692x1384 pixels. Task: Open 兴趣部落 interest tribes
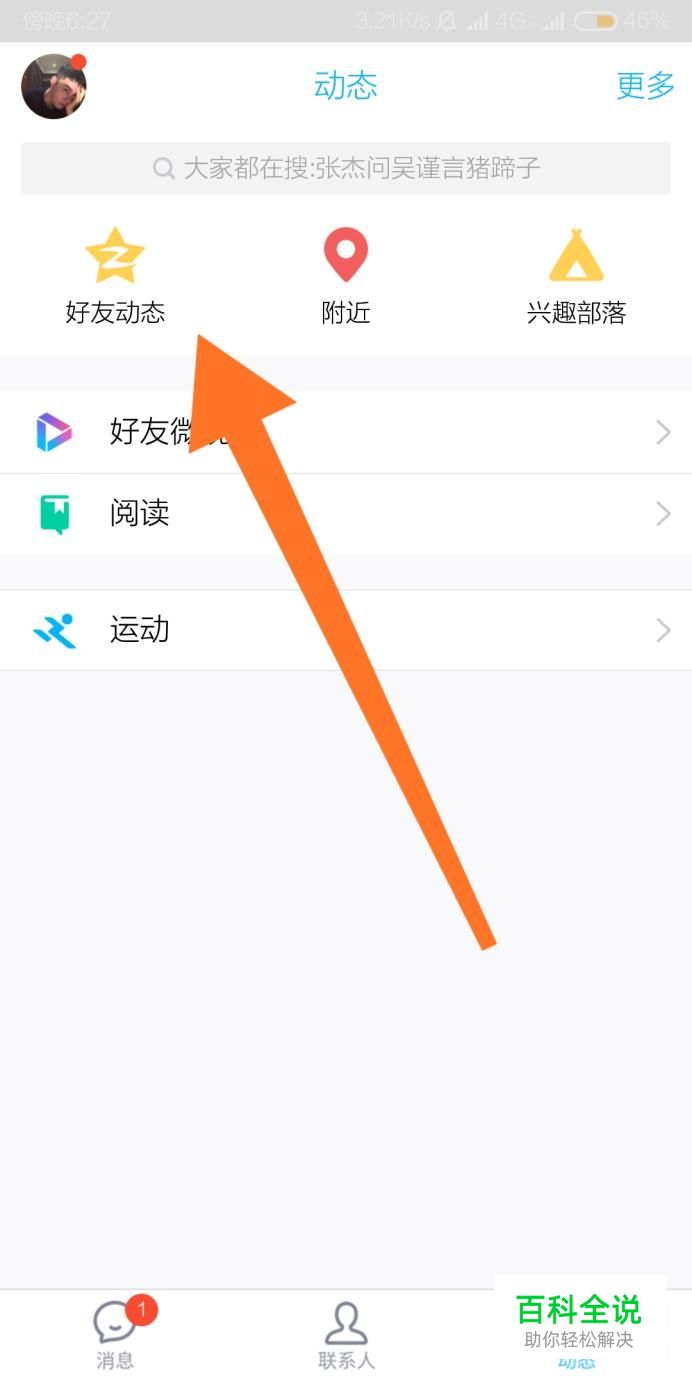point(576,277)
